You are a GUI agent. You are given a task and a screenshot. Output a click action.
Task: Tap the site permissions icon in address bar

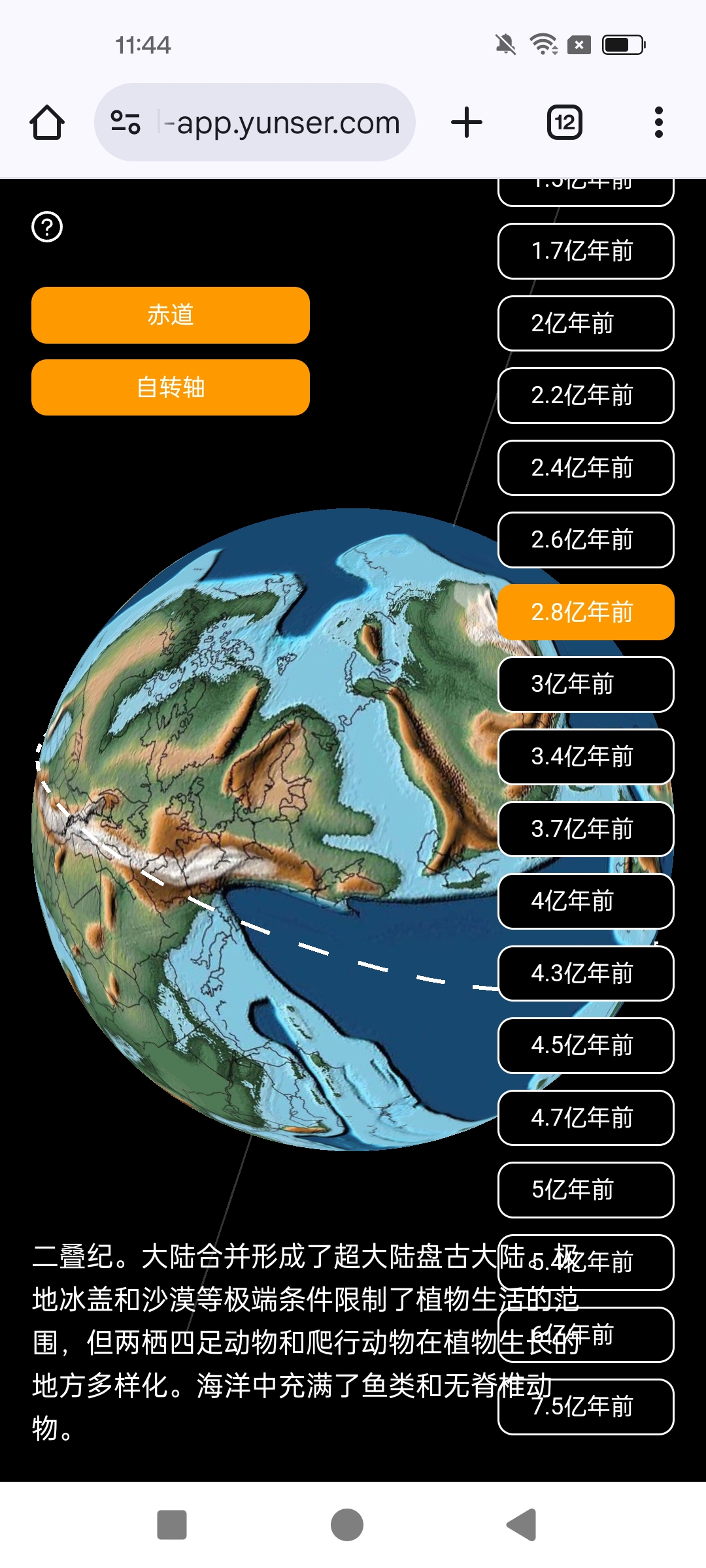coord(126,122)
